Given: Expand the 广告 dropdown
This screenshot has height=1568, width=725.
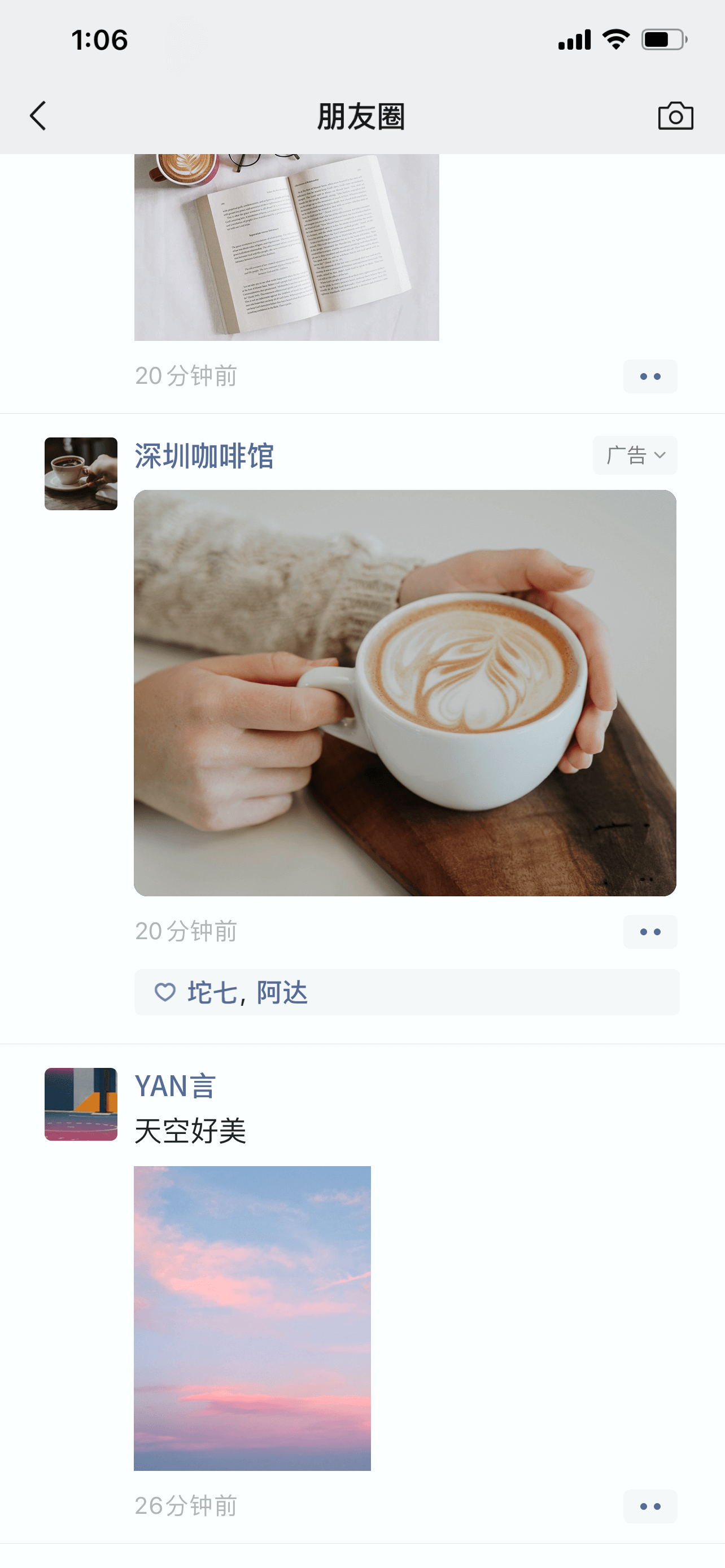Looking at the screenshot, I should 635,455.
